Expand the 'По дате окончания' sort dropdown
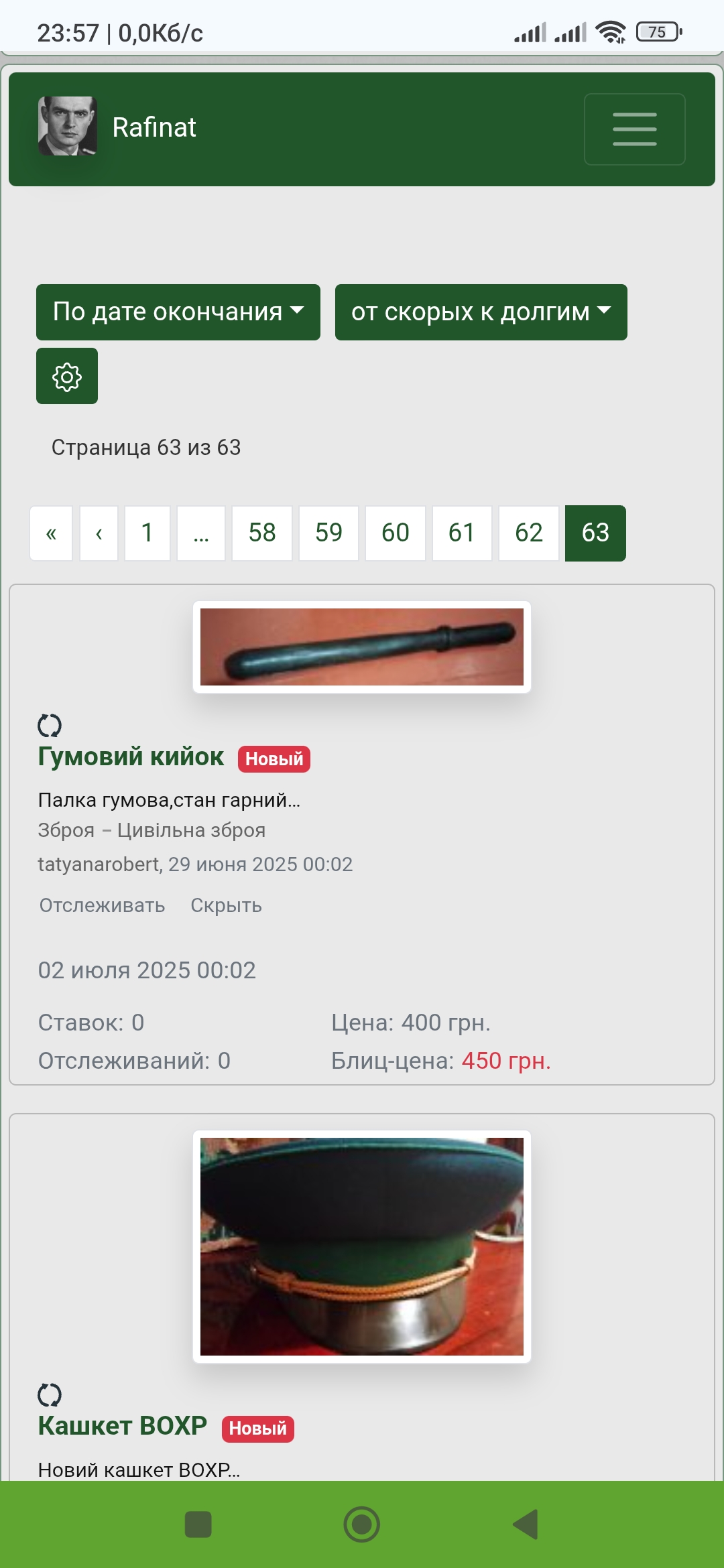This screenshot has width=724, height=1568. pos(178,312)
